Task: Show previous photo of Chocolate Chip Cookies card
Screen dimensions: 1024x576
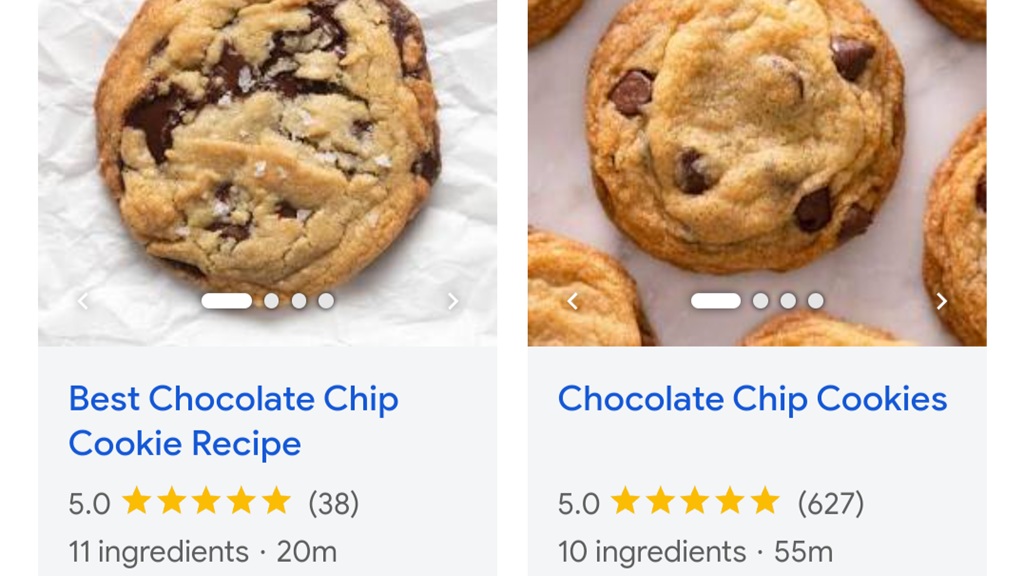Action: [572, 301]
